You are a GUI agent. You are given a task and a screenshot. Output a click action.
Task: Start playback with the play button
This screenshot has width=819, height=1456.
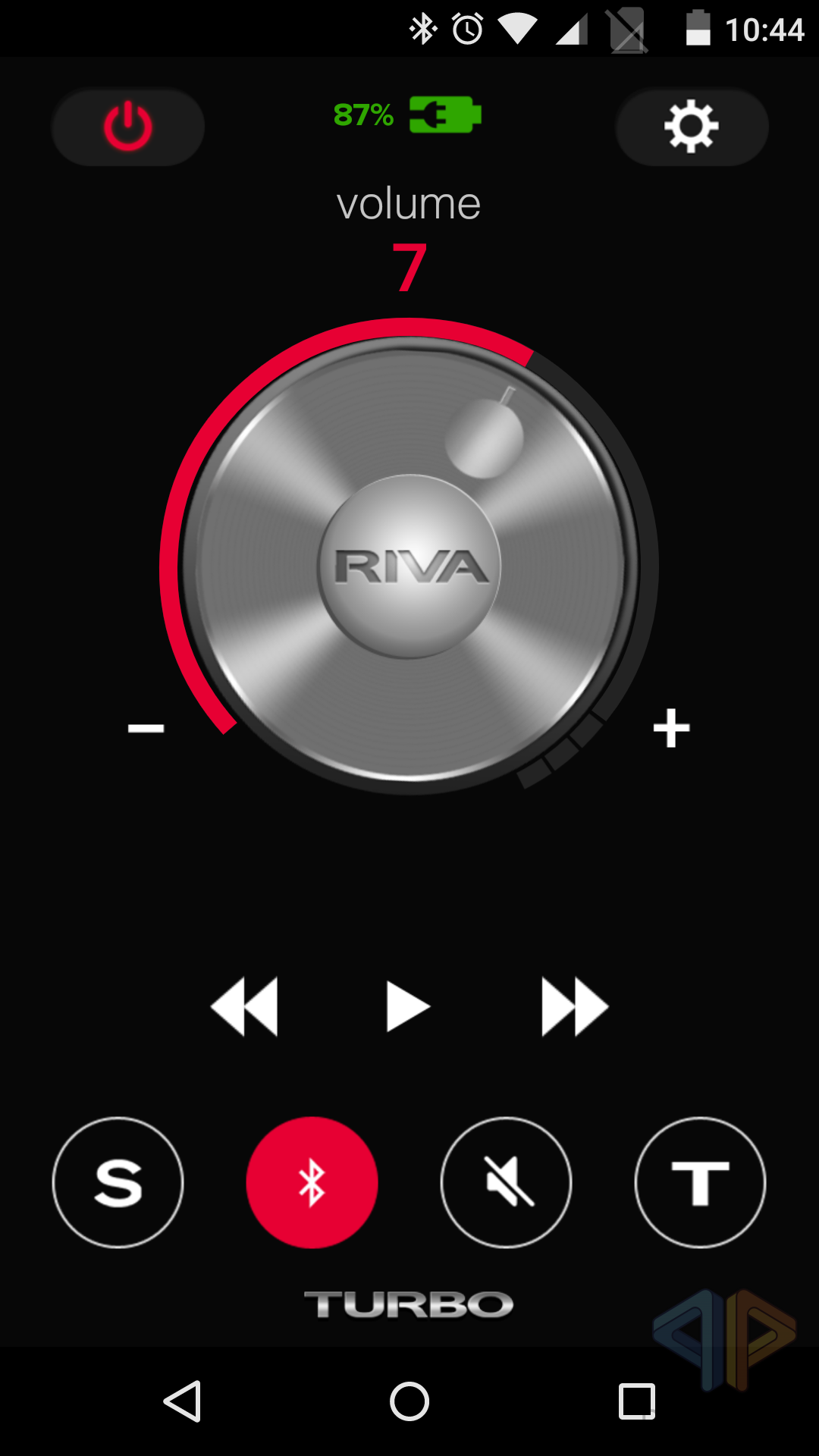408,1006
